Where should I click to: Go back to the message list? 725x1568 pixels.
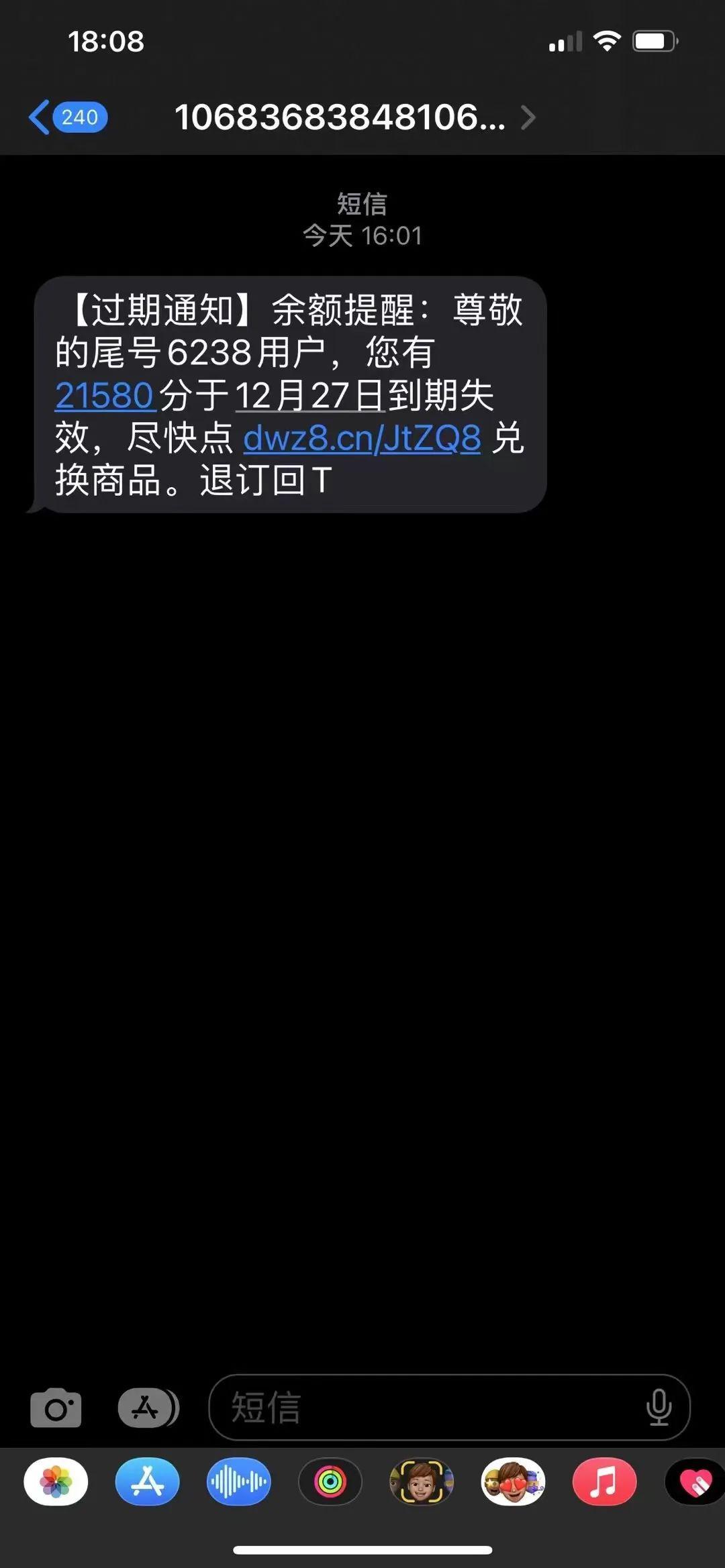point(67,117)
